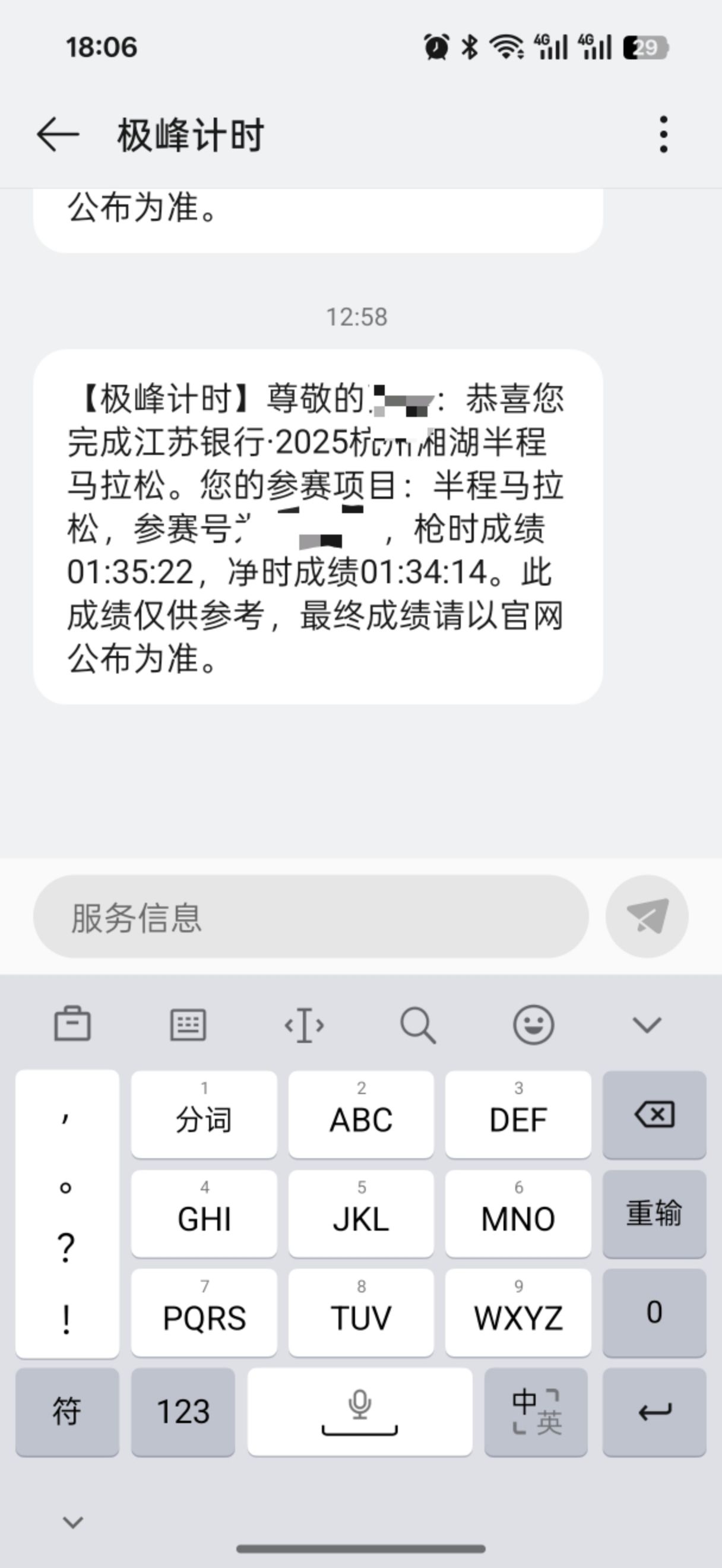Tap the 重输 re-enter key
This screenshot has width=722, height=1568.
tap(654, 1213)
